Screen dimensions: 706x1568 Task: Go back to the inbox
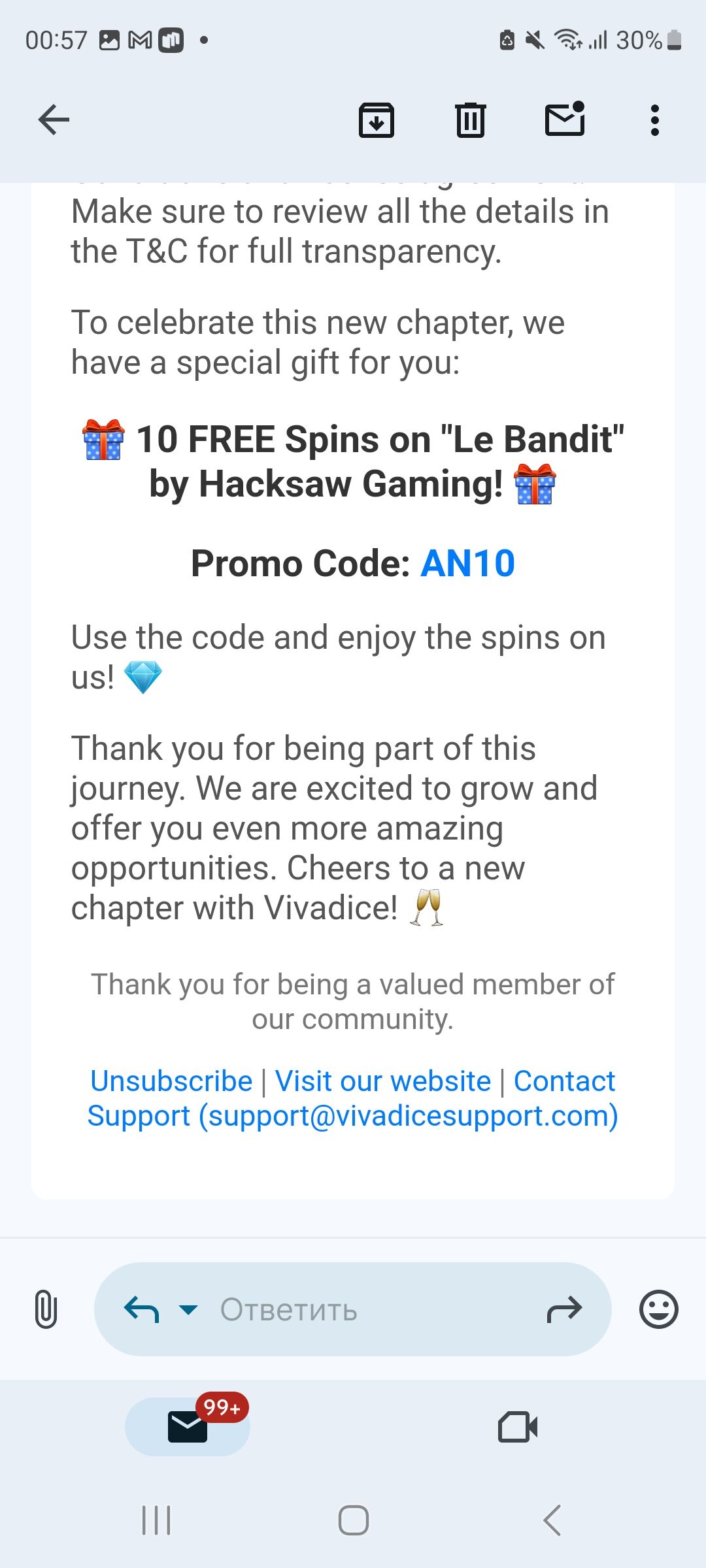(x=54, y=120)
